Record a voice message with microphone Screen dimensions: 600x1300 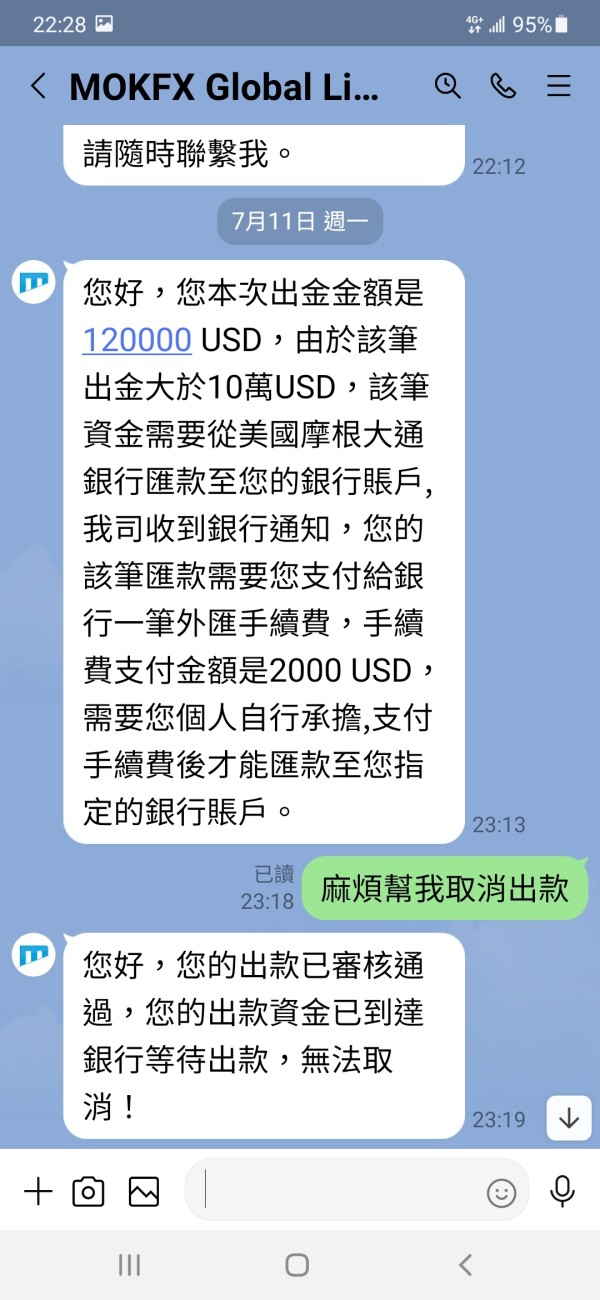[563, 1190]
